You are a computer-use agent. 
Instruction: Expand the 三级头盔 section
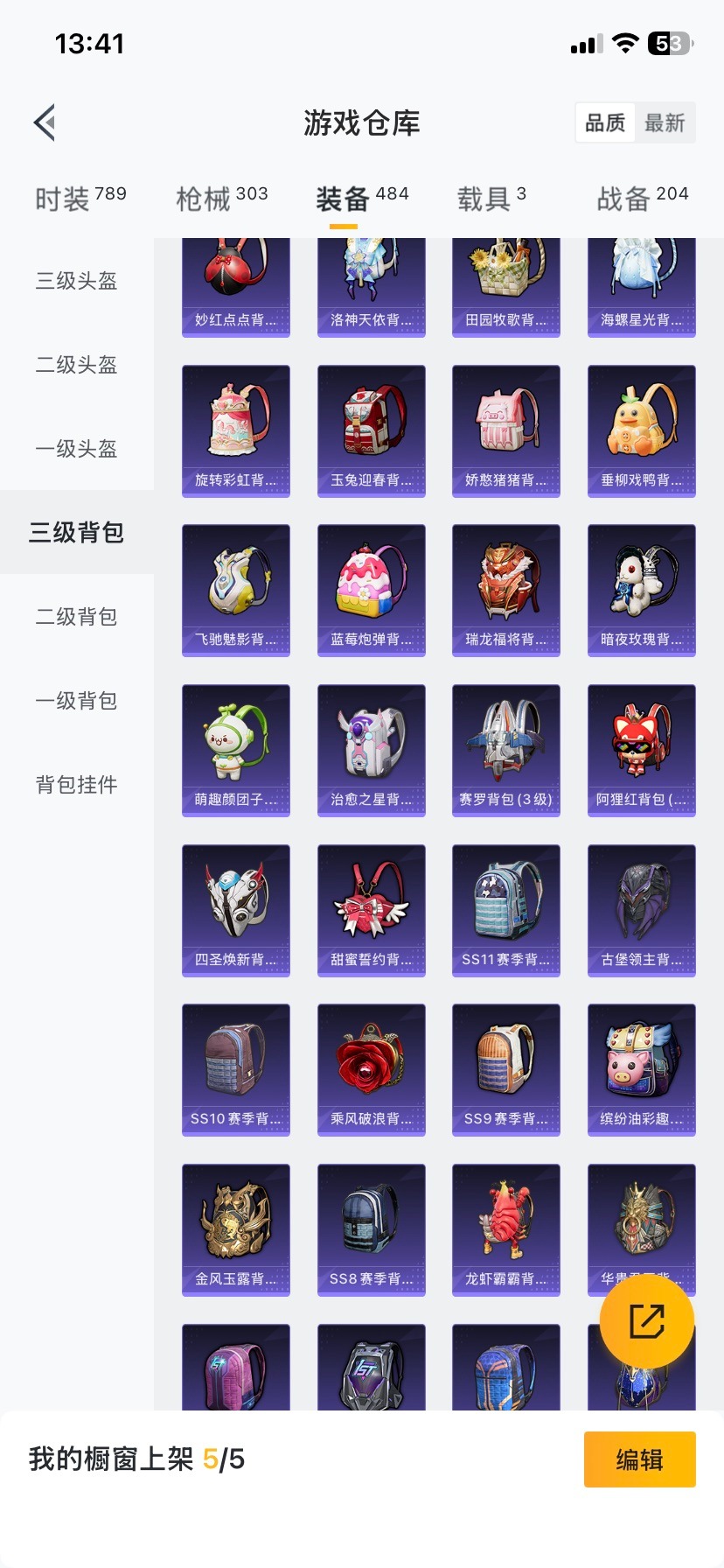click(75, 280)
